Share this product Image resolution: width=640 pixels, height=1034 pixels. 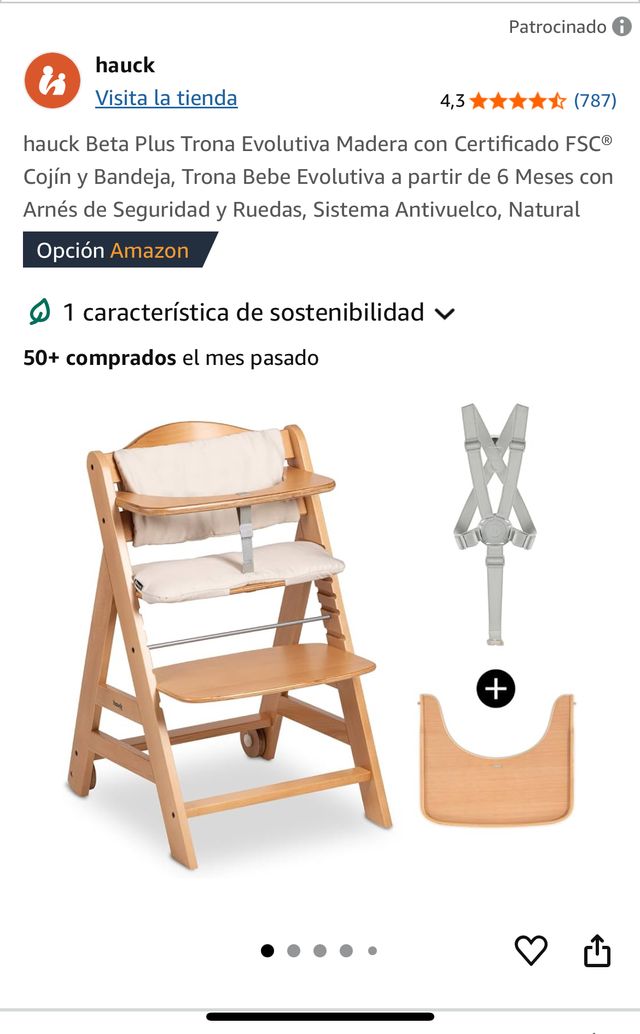[597, 950]
